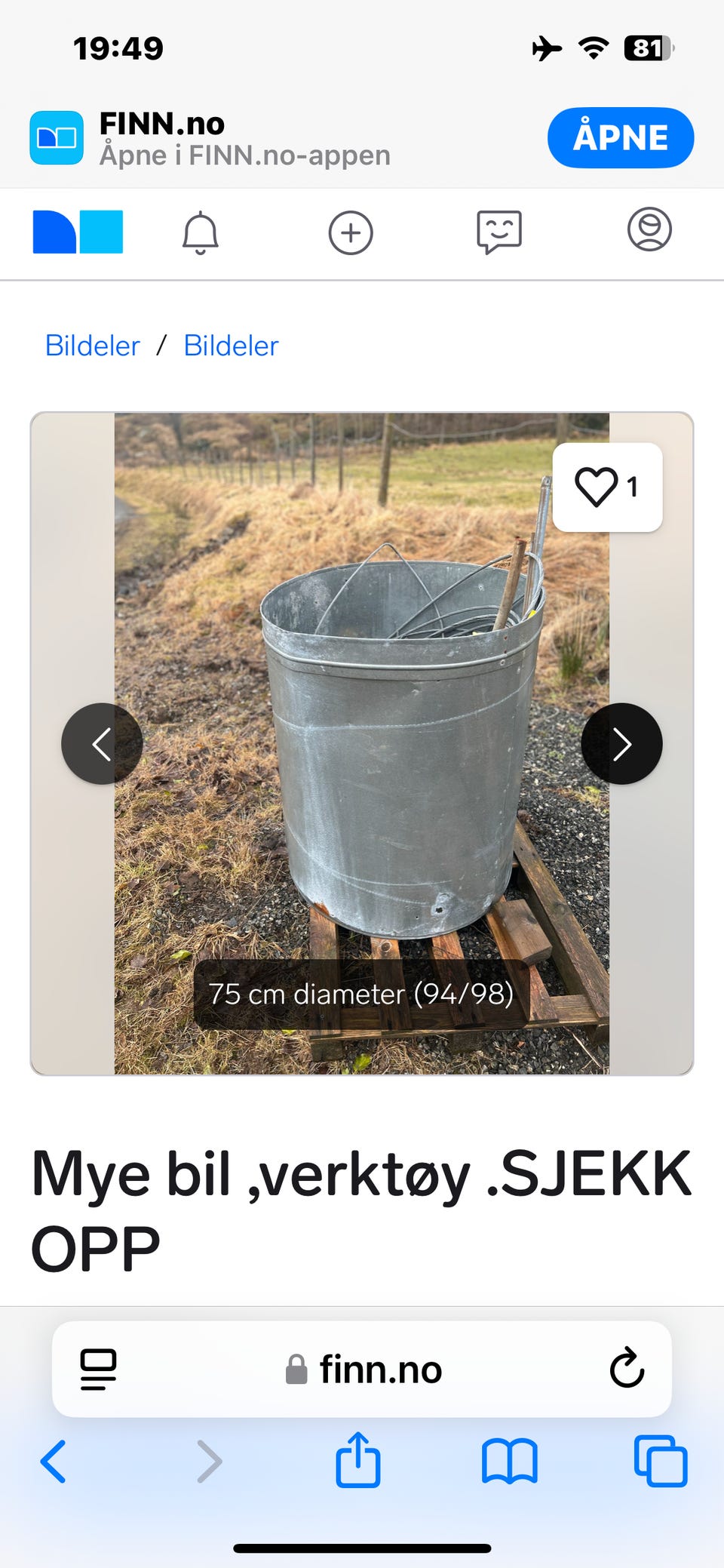
Task: Open Safari bookmarks
Action: click(x=508, y=1462)
